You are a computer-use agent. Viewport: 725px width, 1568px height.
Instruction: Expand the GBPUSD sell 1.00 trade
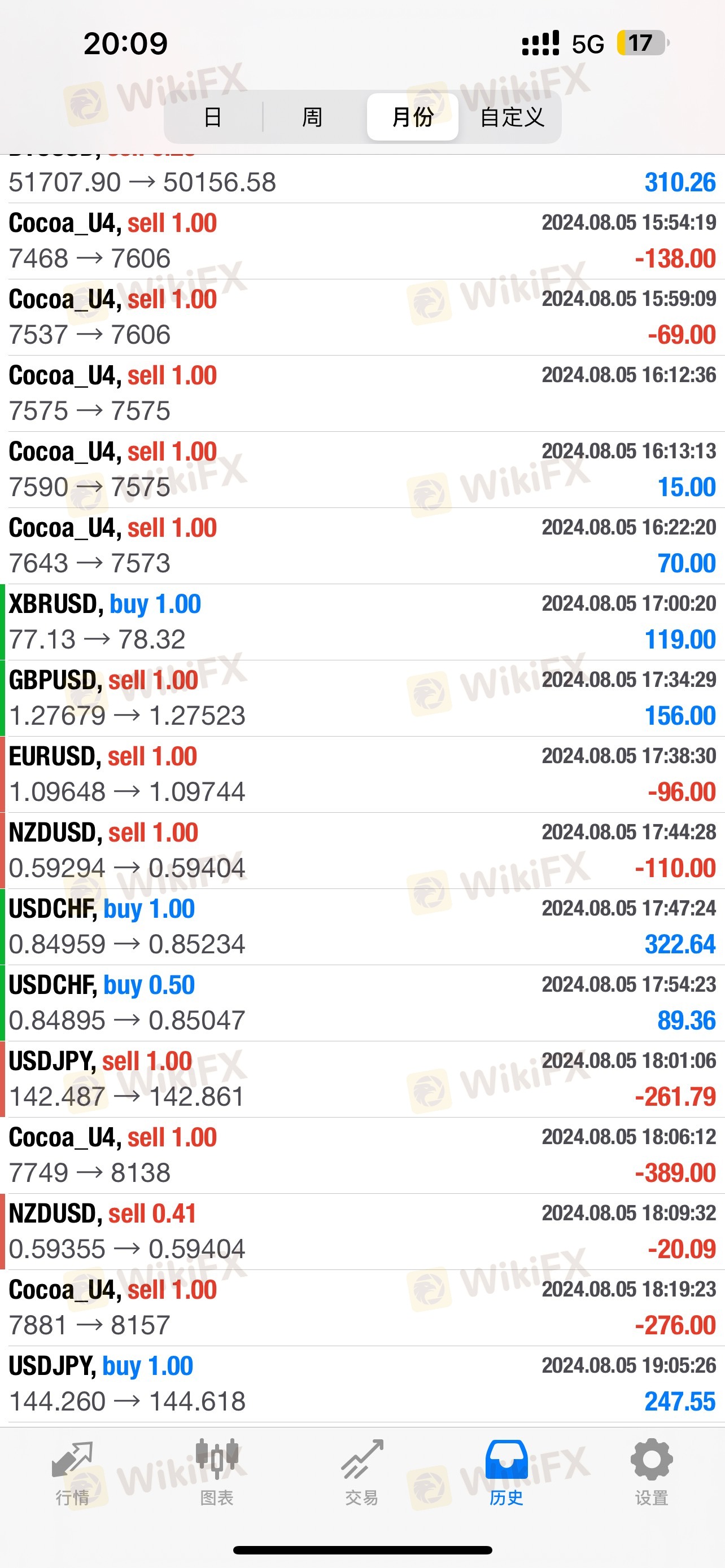click(362, 698)
